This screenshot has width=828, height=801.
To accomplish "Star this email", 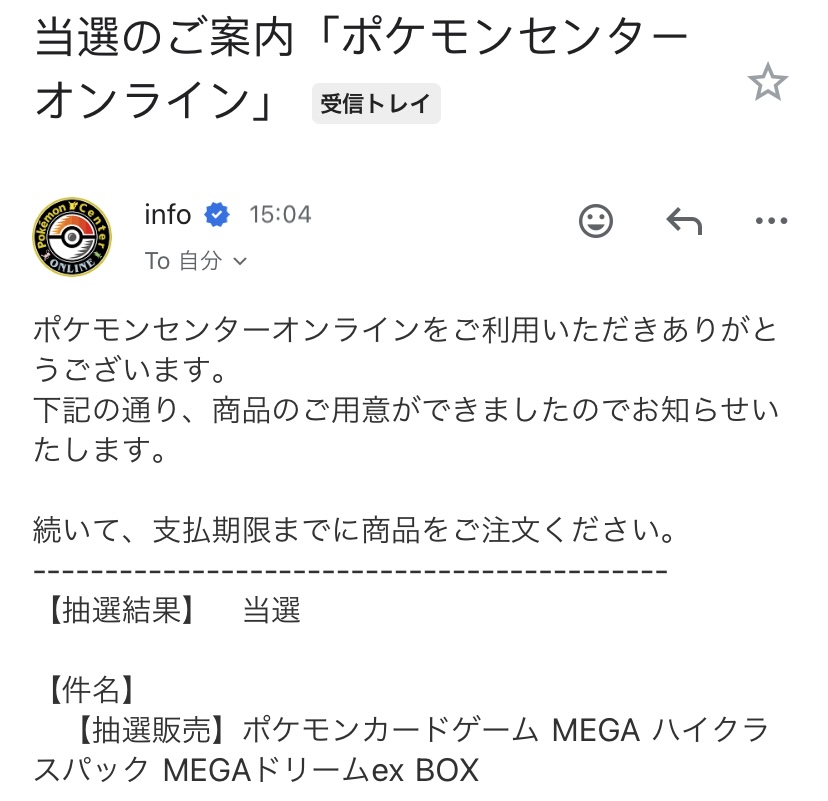I will [767, 82].
